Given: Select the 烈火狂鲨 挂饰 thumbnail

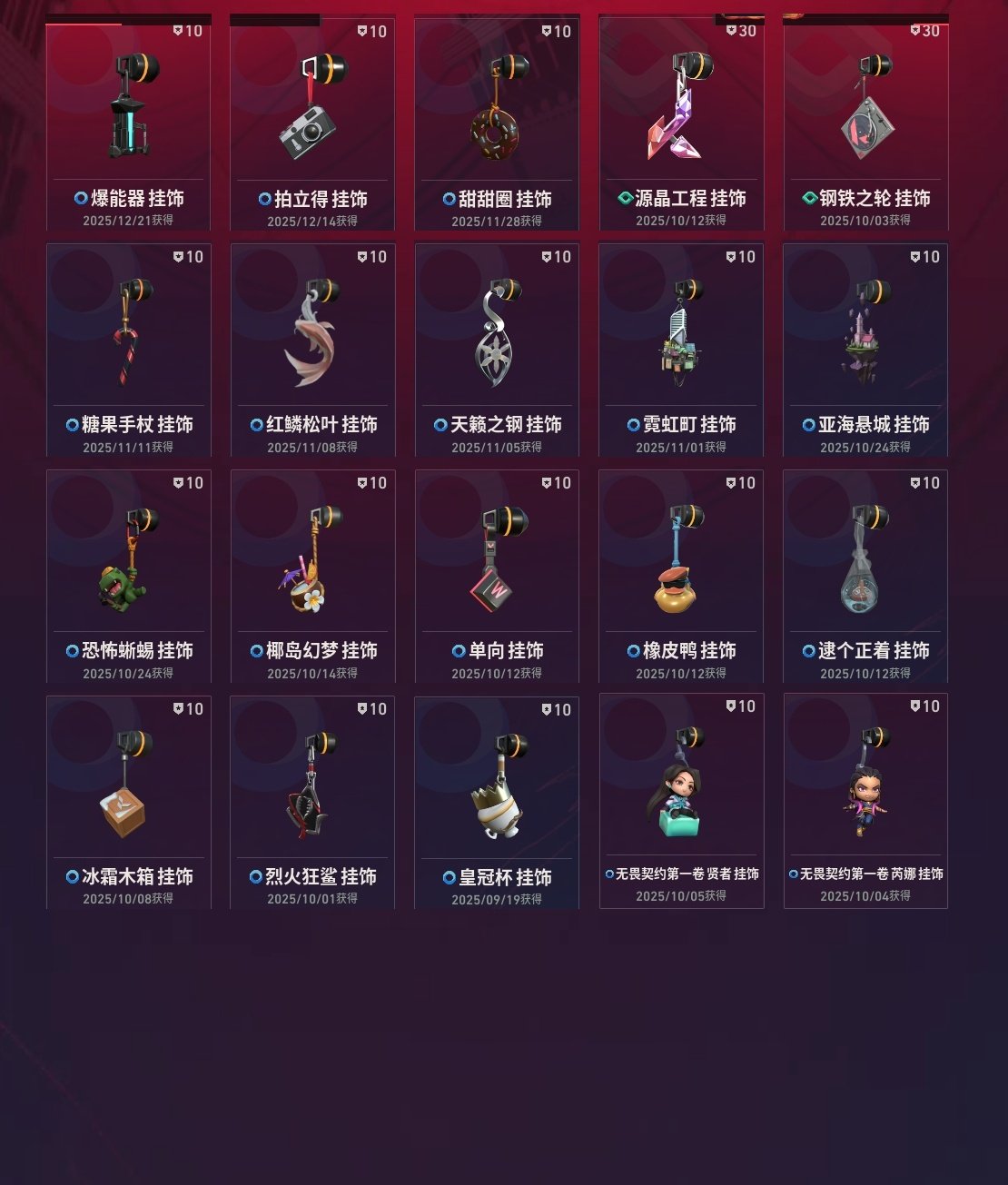Looking at the screenshot, I should click(x=311, y=785).
